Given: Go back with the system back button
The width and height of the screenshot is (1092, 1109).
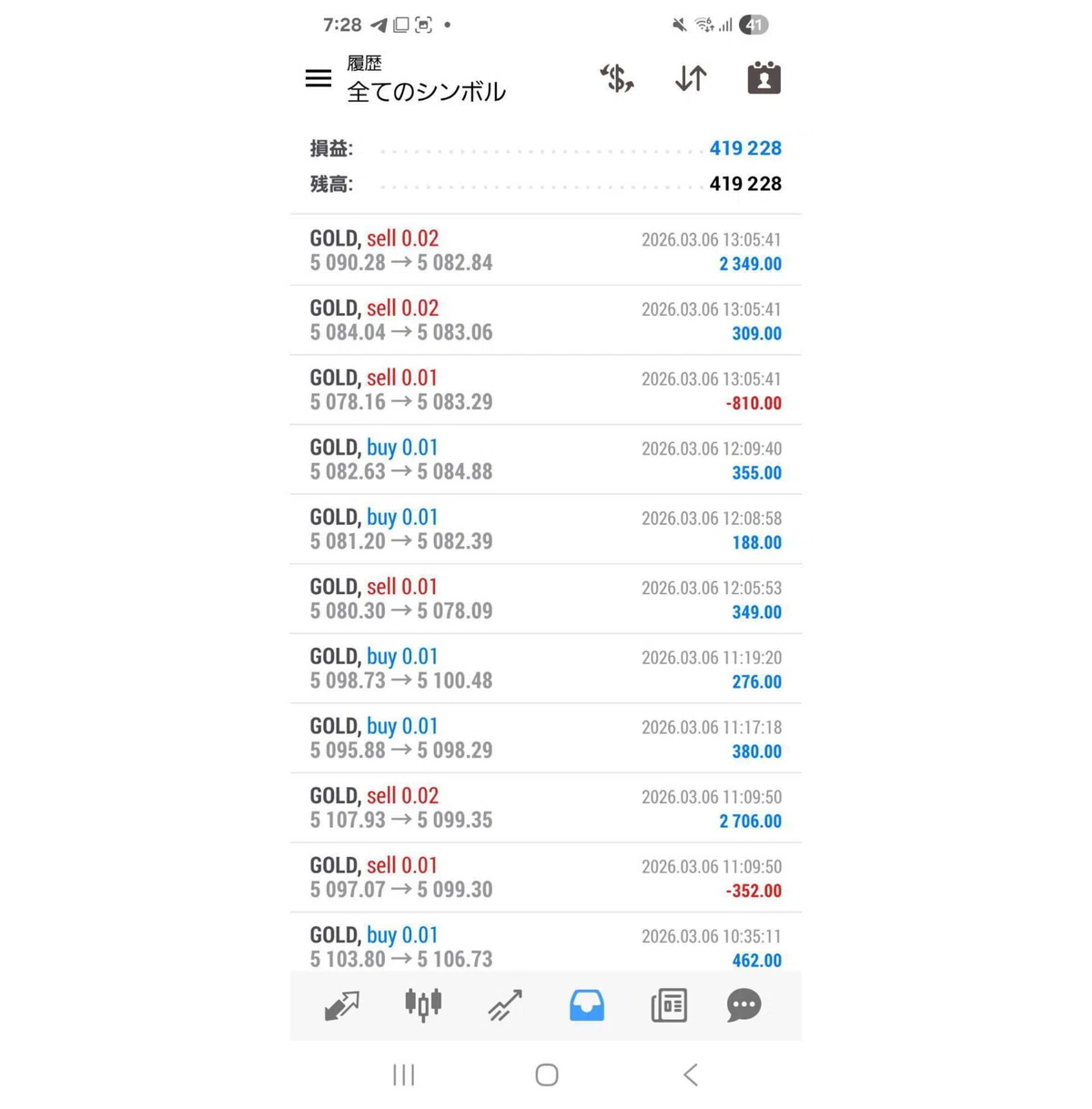Looking at the screenshot, I should [x=691, y=1074].
